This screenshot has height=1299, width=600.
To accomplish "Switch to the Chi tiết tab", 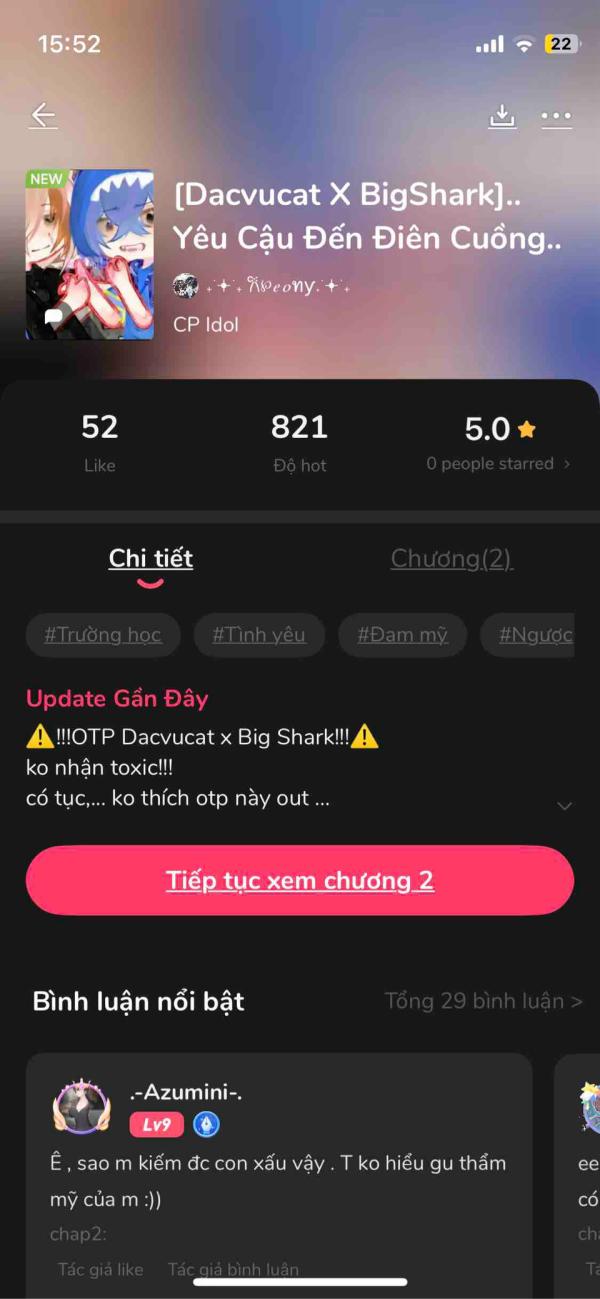I will [x=151, y=559].
